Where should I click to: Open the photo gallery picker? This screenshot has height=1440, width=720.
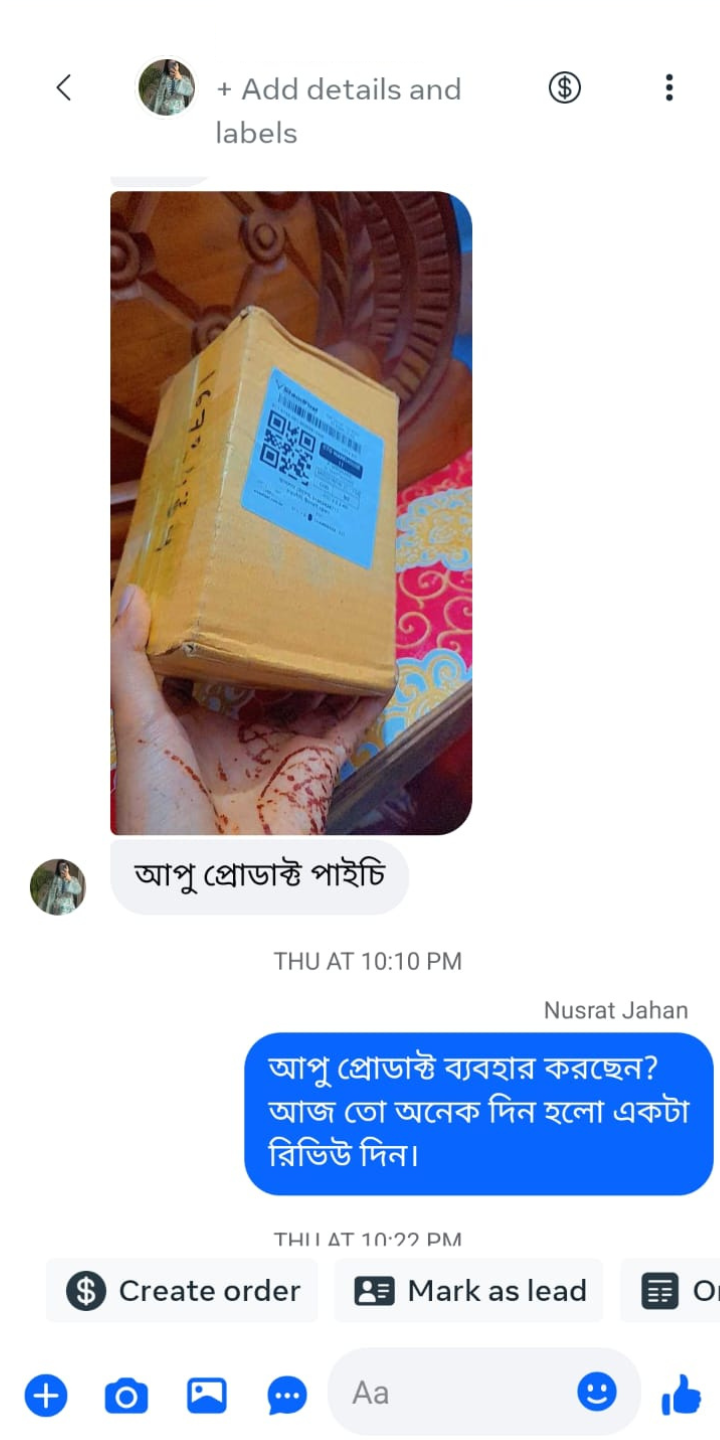(x=205, y=1392)
